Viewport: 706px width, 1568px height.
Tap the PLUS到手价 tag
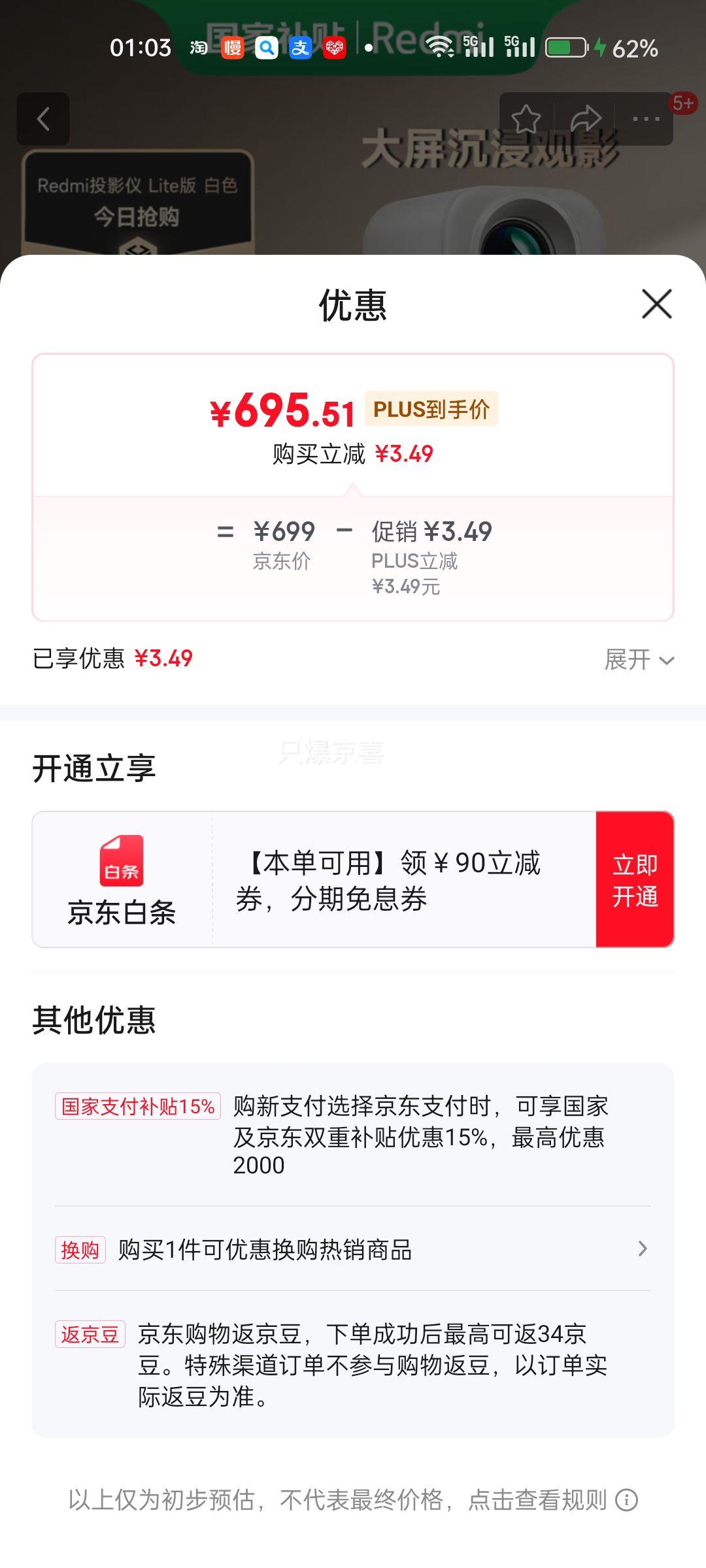(x=431, y=408)
